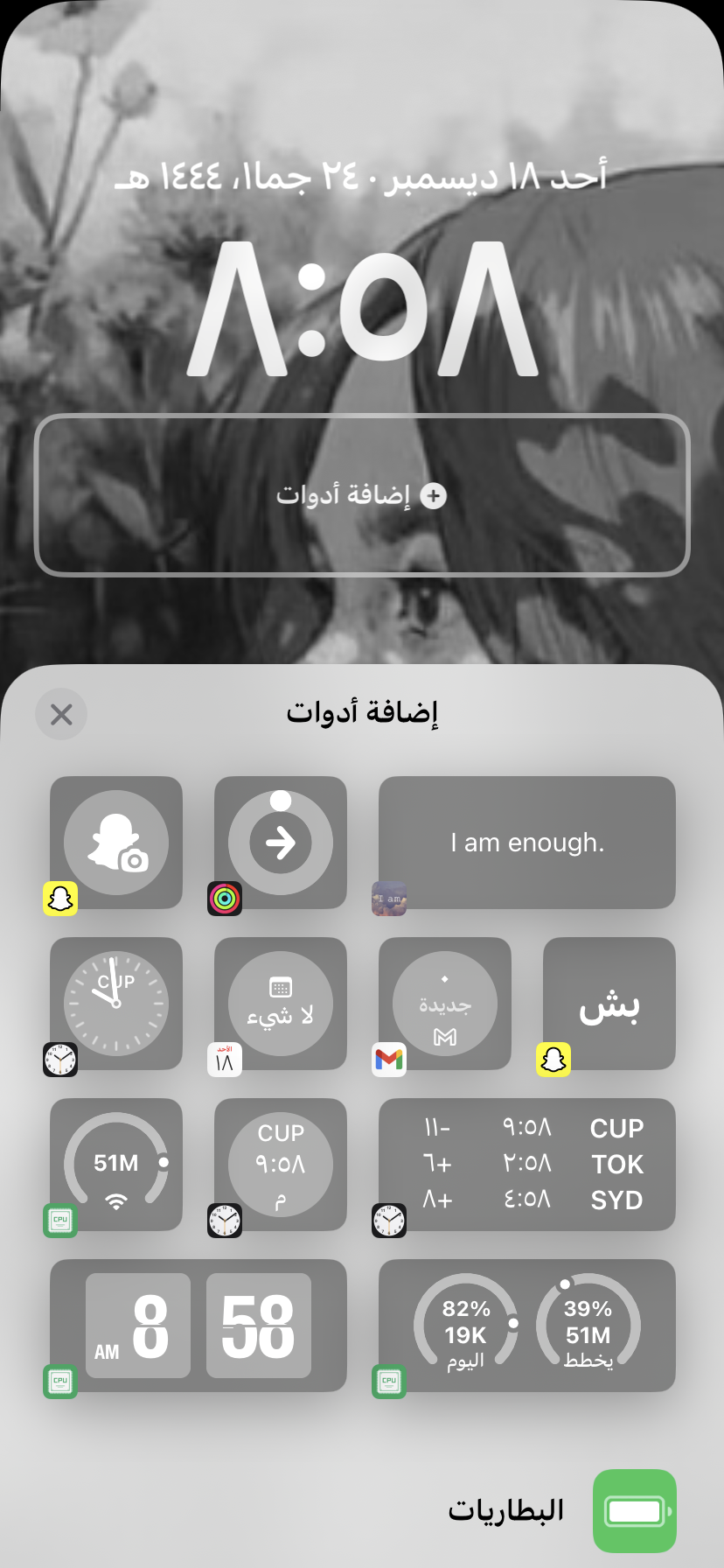The image size is (724, 1568).
Task: Add the flip clock 8:58 AM widget
Action: (x=198, y=1326)
